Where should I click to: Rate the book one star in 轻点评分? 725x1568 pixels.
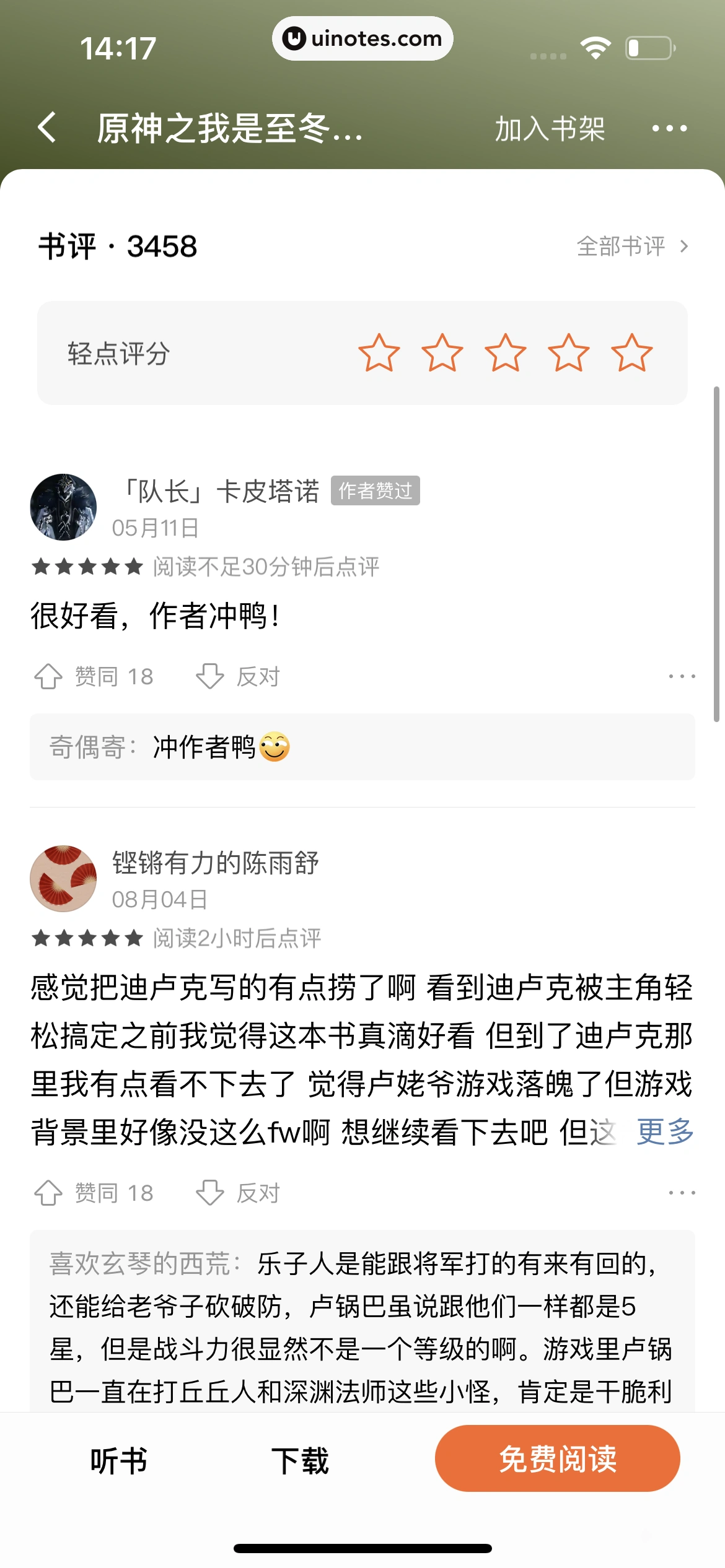click(x=379, y=353)
